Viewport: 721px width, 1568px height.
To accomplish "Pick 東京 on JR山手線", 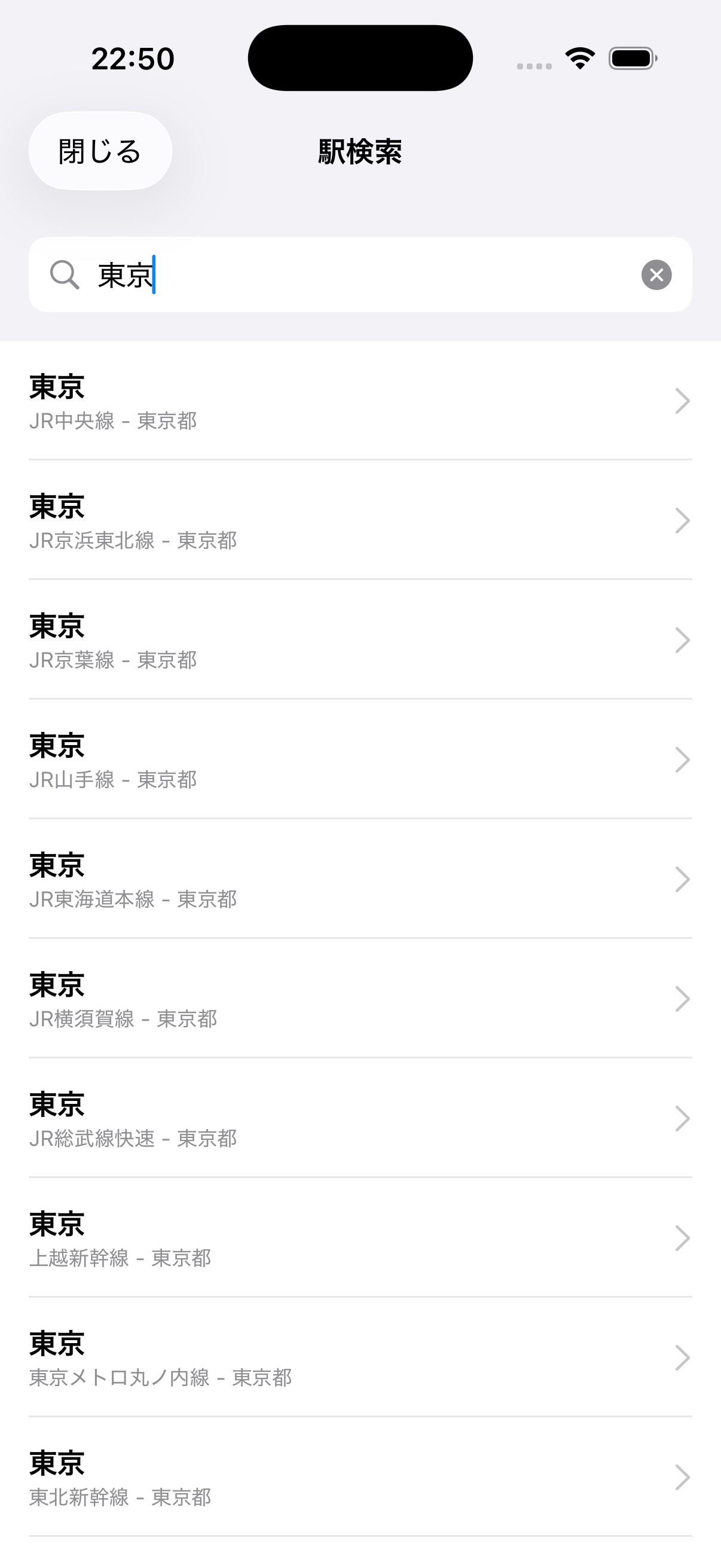I will point(360,759).
